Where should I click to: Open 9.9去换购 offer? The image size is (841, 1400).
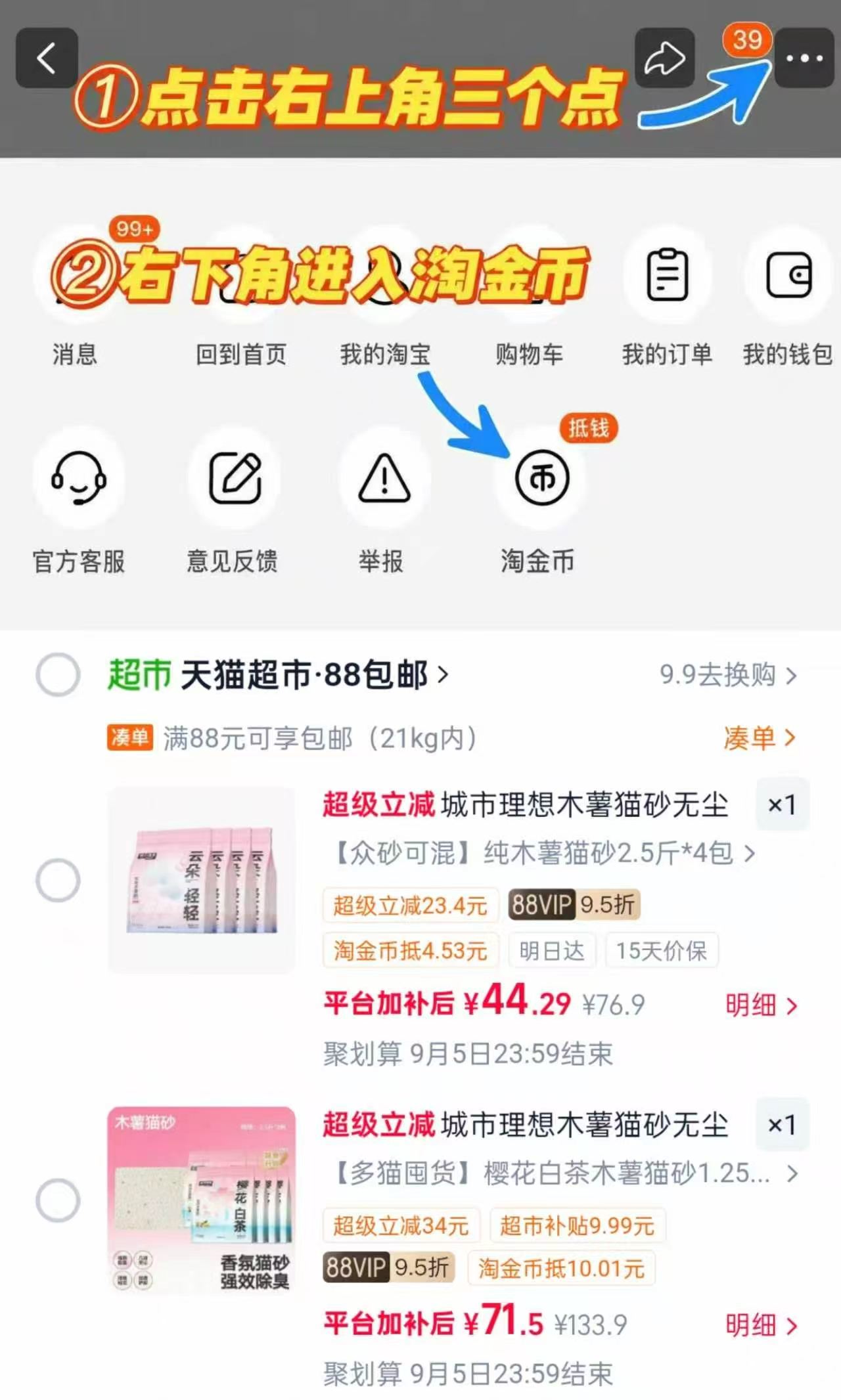pyautogui.click(x=728, y=675)
